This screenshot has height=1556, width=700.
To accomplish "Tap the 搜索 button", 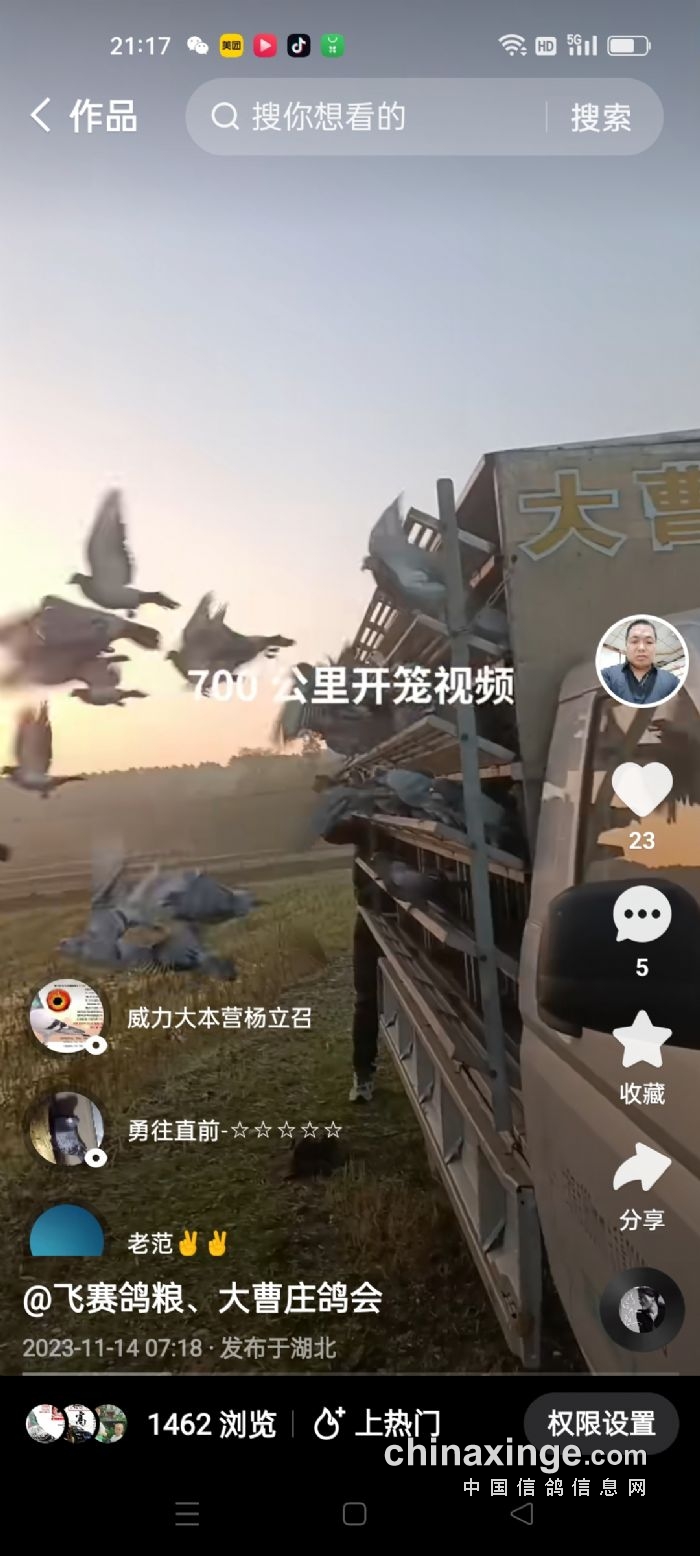I will 601,117.
